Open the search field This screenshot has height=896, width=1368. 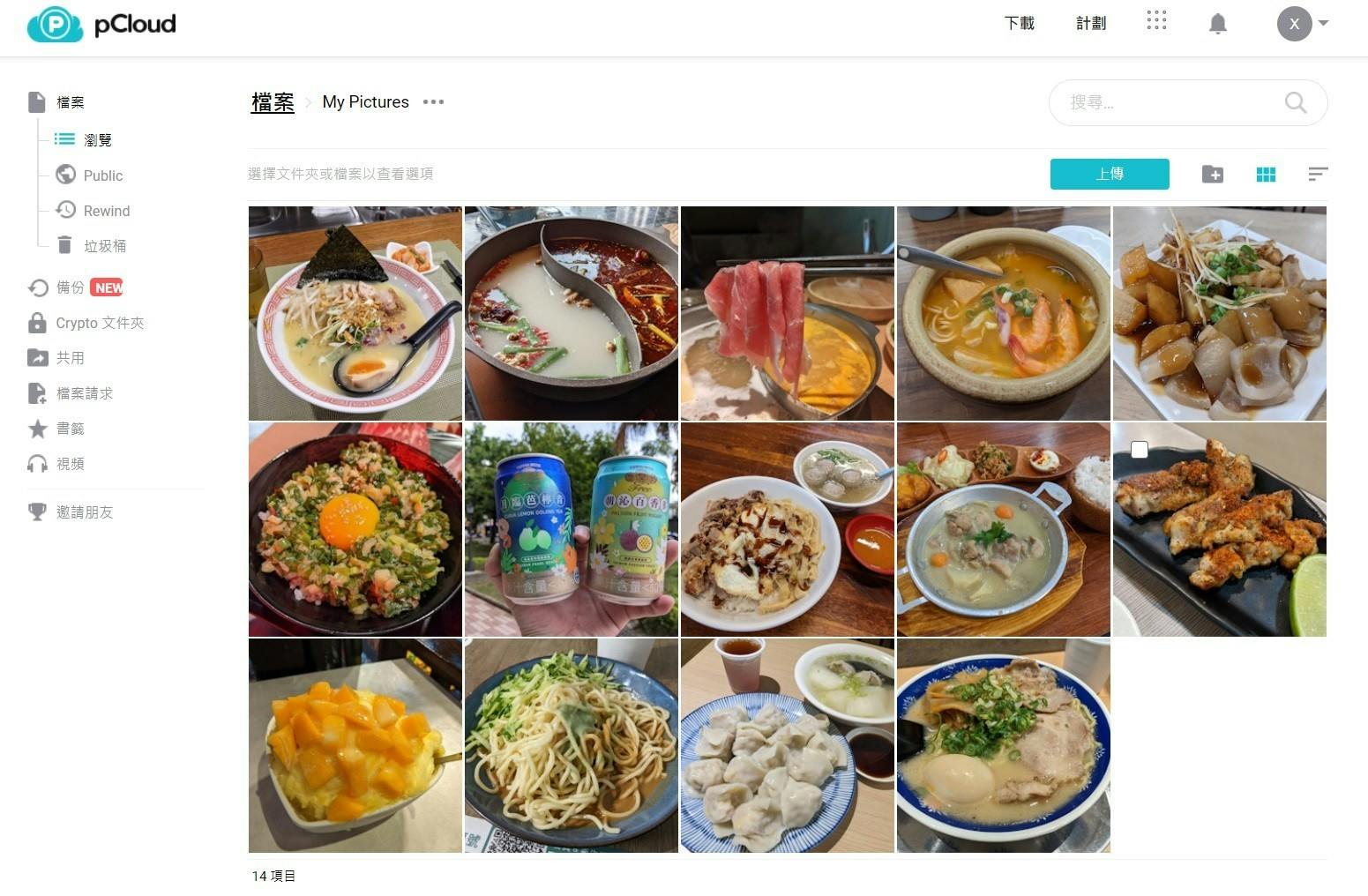click(1173, 103)
